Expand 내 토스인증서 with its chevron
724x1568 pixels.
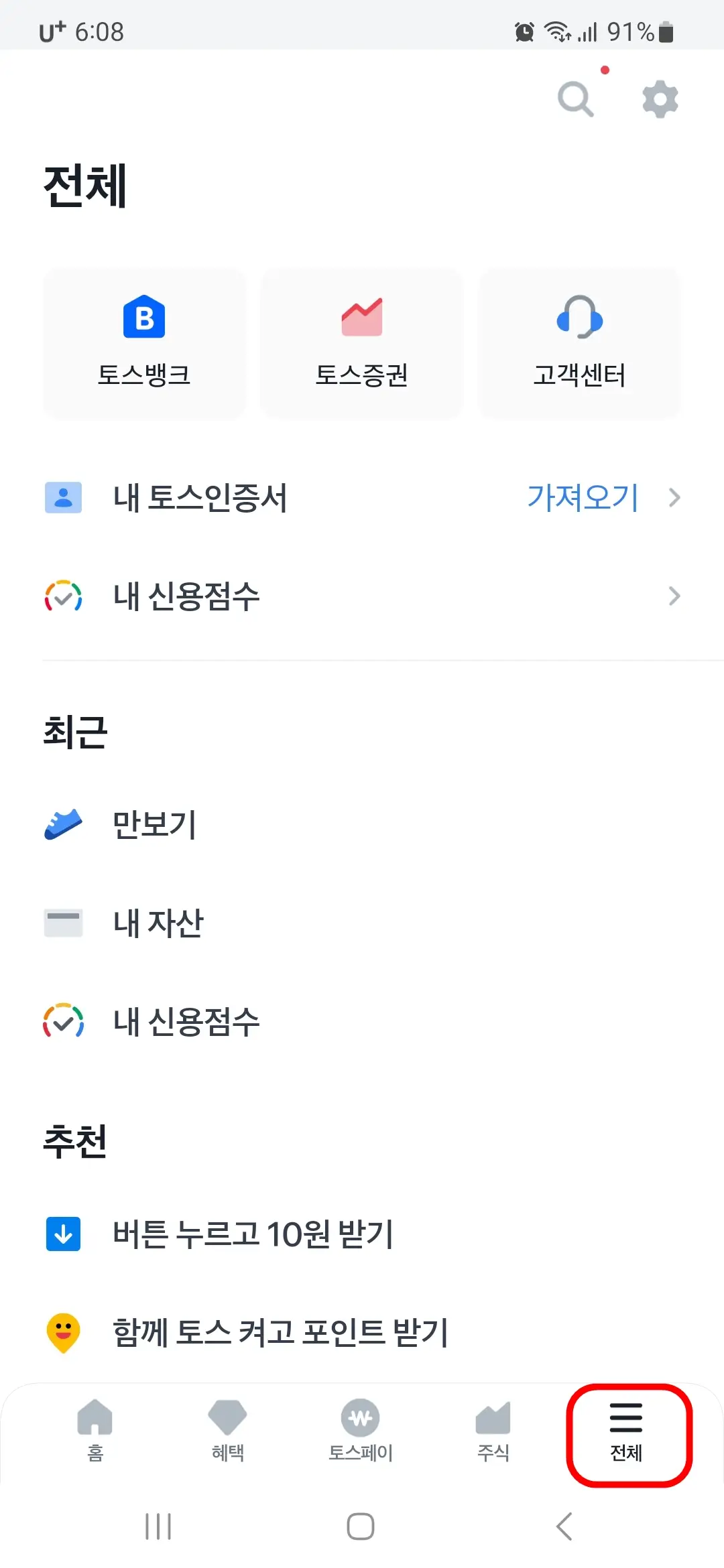(x=674, y=497)
